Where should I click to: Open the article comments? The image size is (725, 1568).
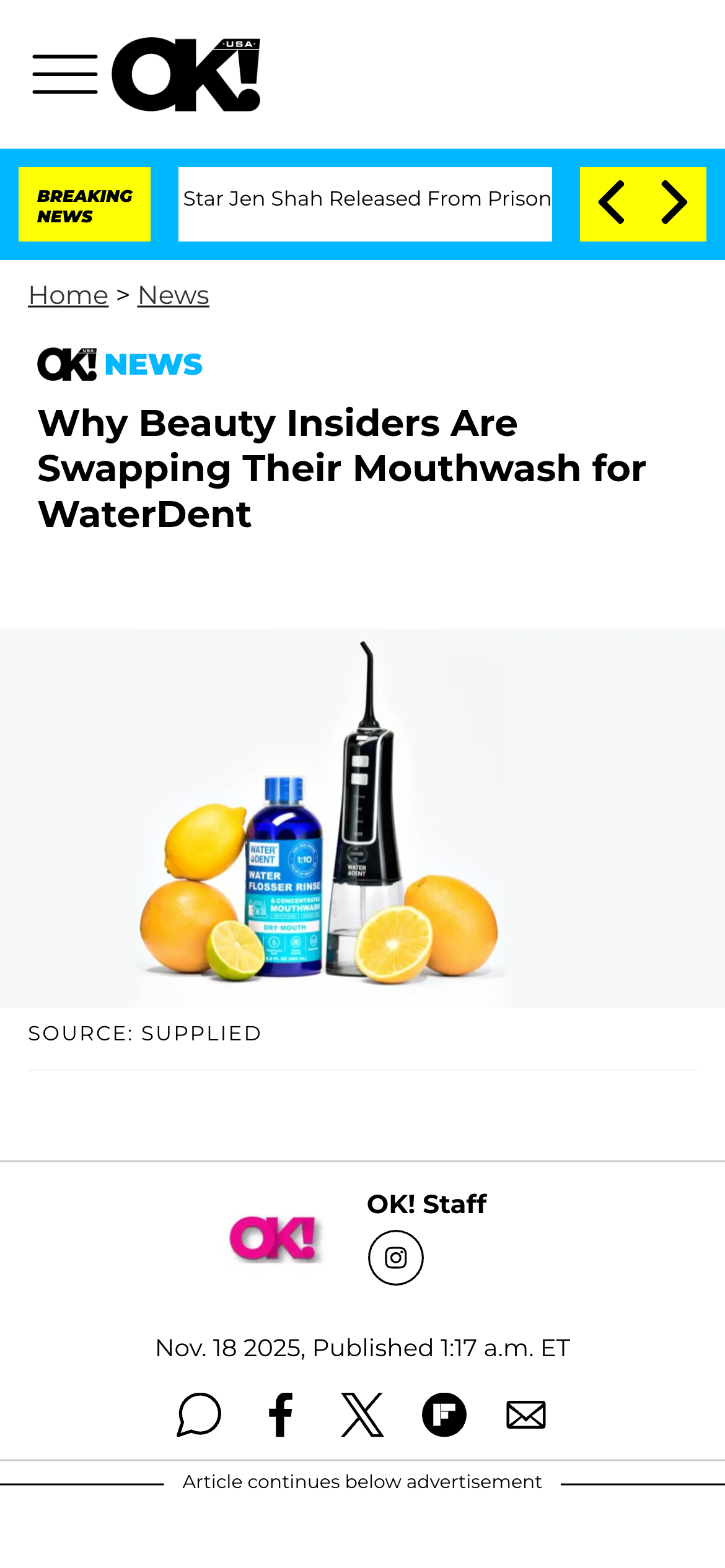[199, 1415]
